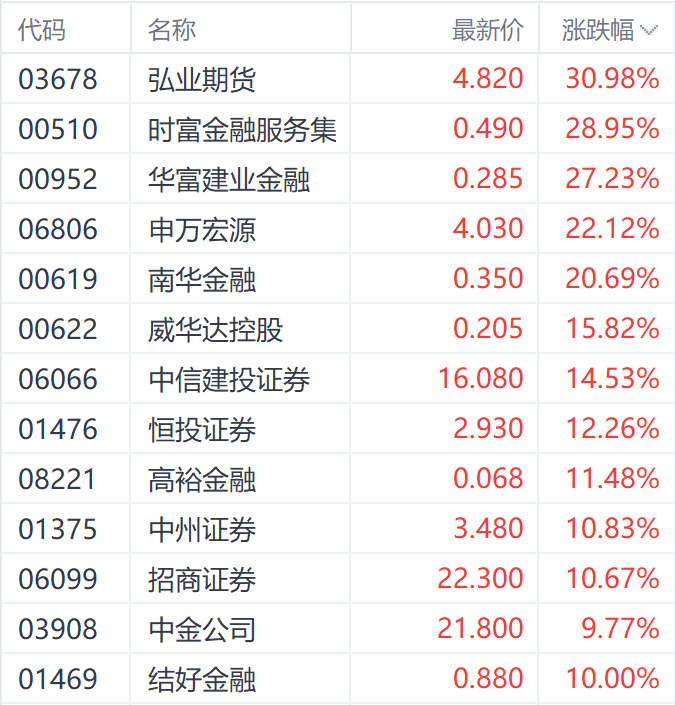This screenshot has height=705, width=675.
Task: Open the 弘业期货 stock row
Action: point(195,79)
